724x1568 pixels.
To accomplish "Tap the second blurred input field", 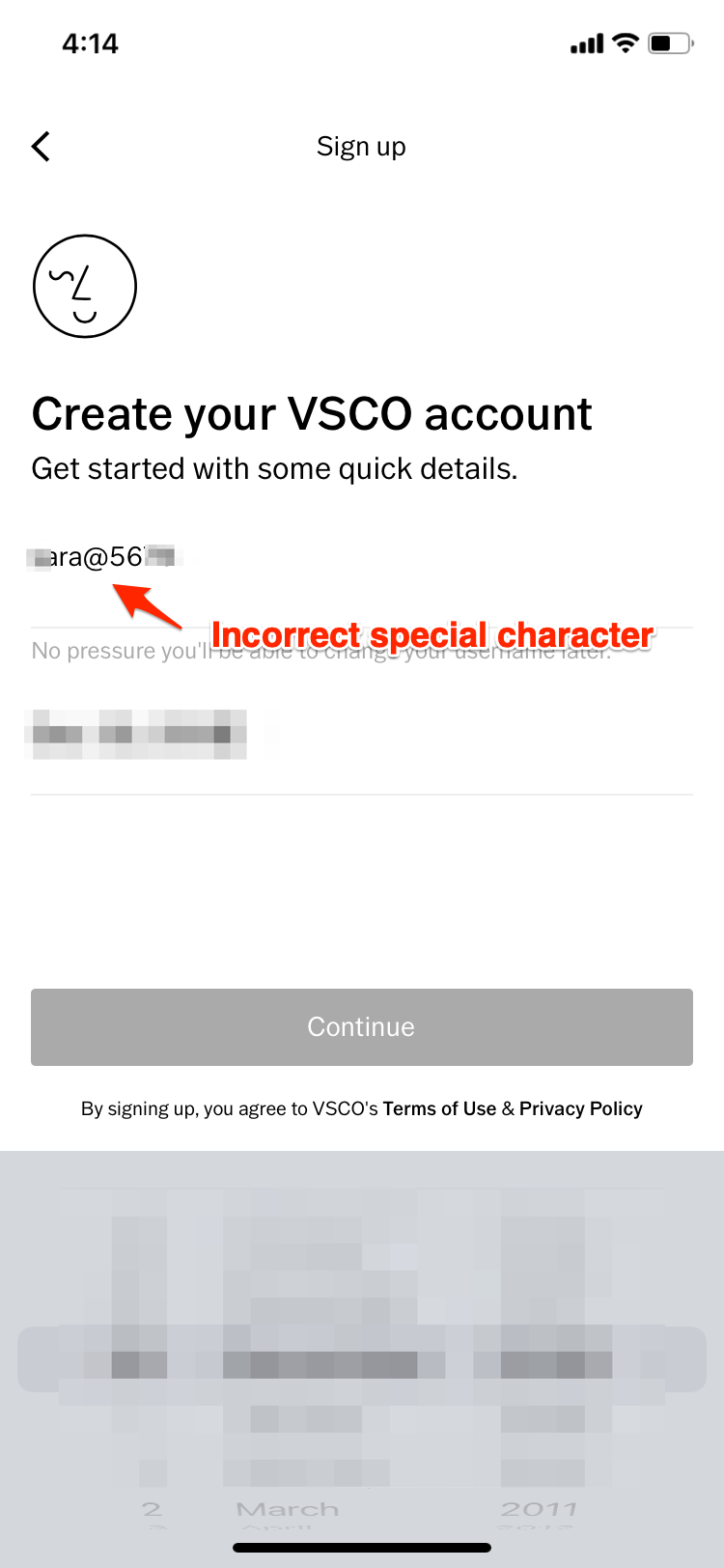I will (361, 736).
